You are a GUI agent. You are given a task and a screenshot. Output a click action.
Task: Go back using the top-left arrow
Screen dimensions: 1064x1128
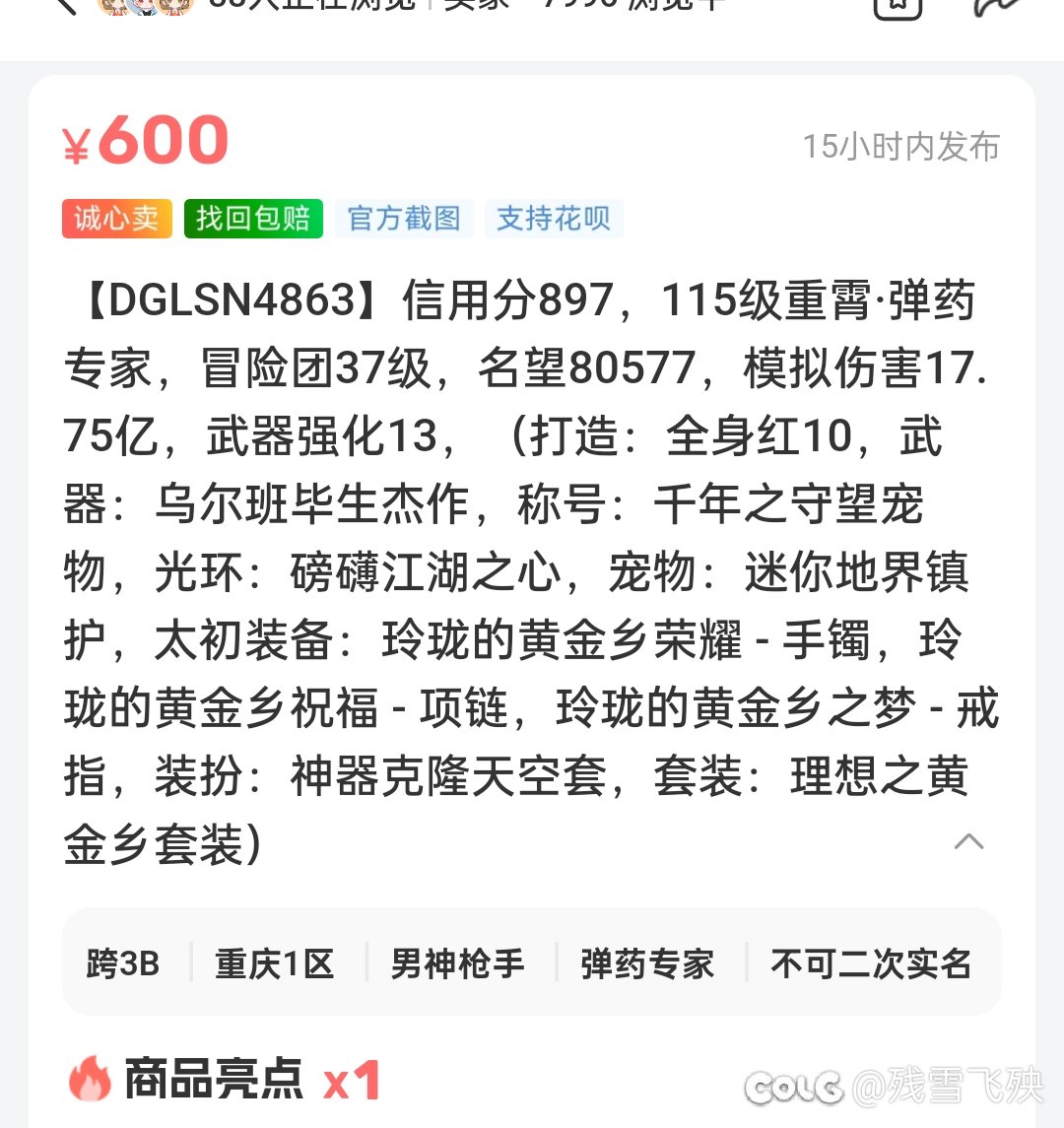[65, 6]
